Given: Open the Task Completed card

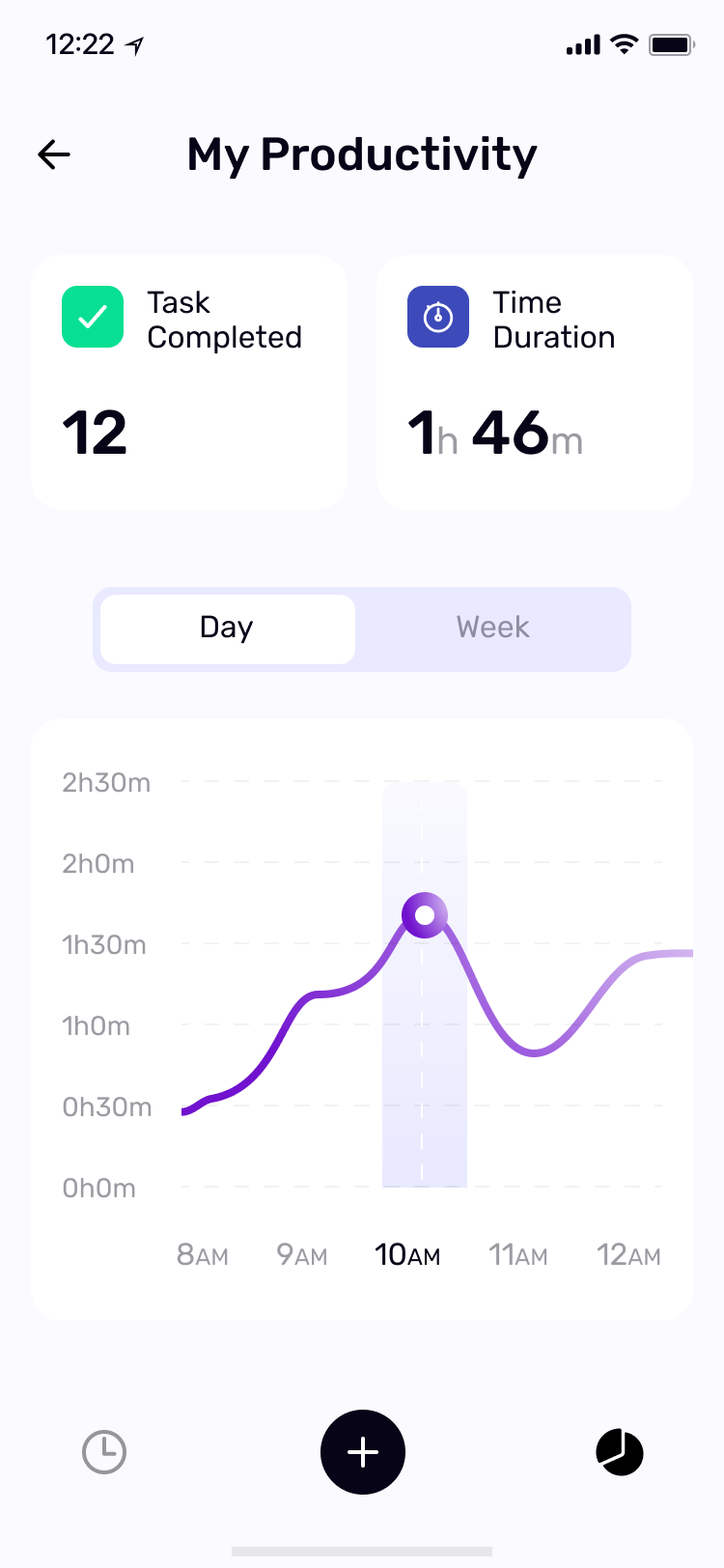Looking at the screenshot, I should tap(189, 381).
